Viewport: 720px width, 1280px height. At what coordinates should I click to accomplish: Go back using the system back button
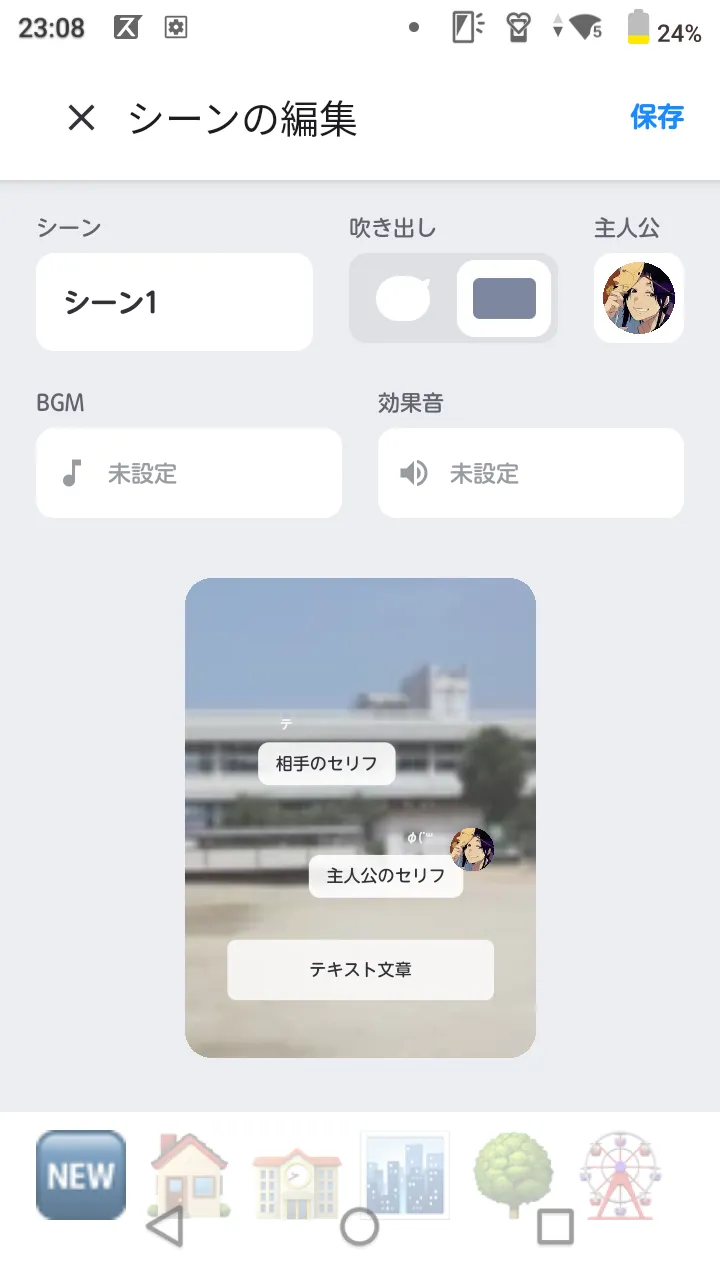pyautogui.click(x=166, y=1226)
